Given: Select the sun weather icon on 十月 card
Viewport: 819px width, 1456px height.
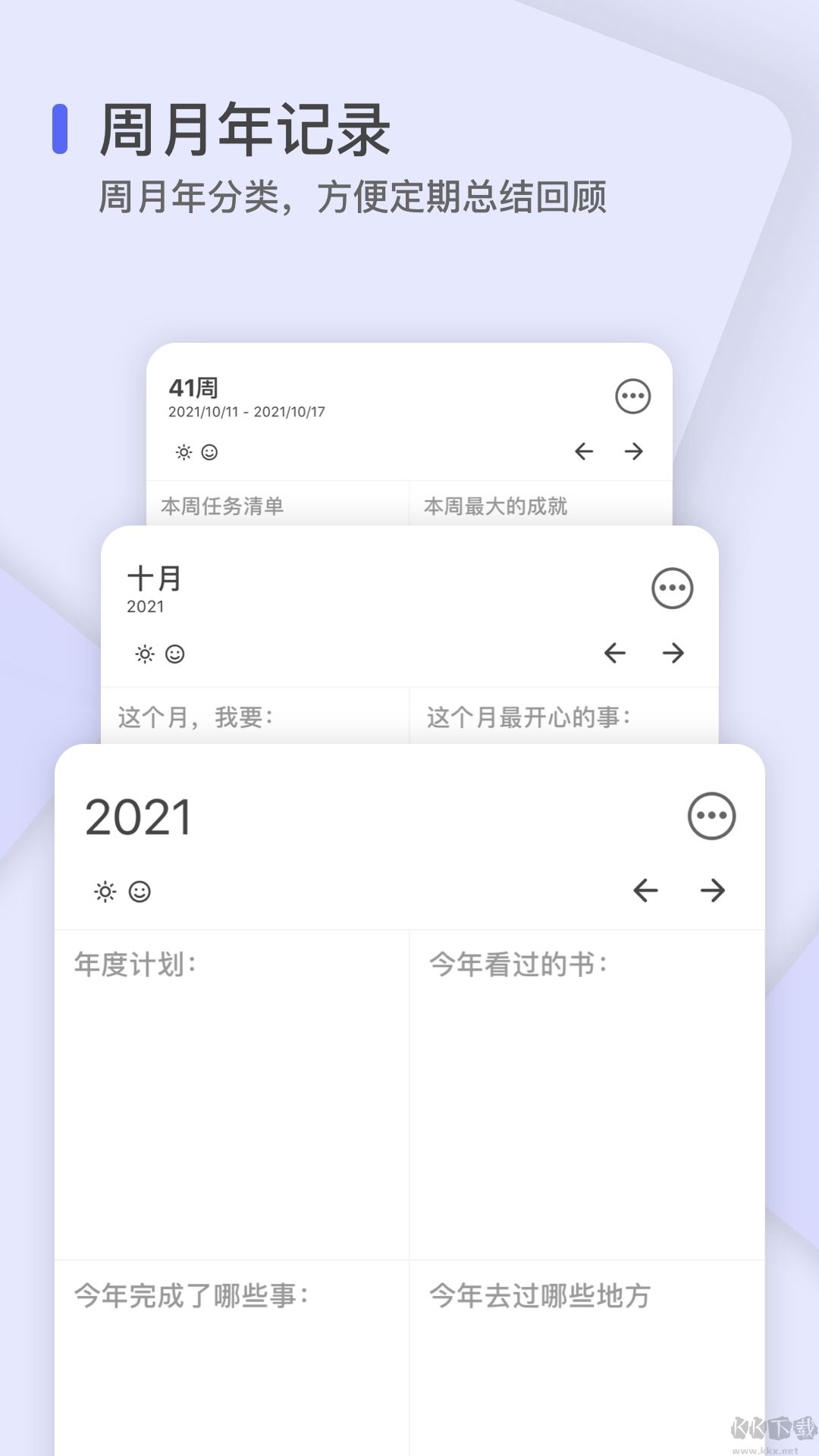Looking at the screenshot, I should coord(144,653).
